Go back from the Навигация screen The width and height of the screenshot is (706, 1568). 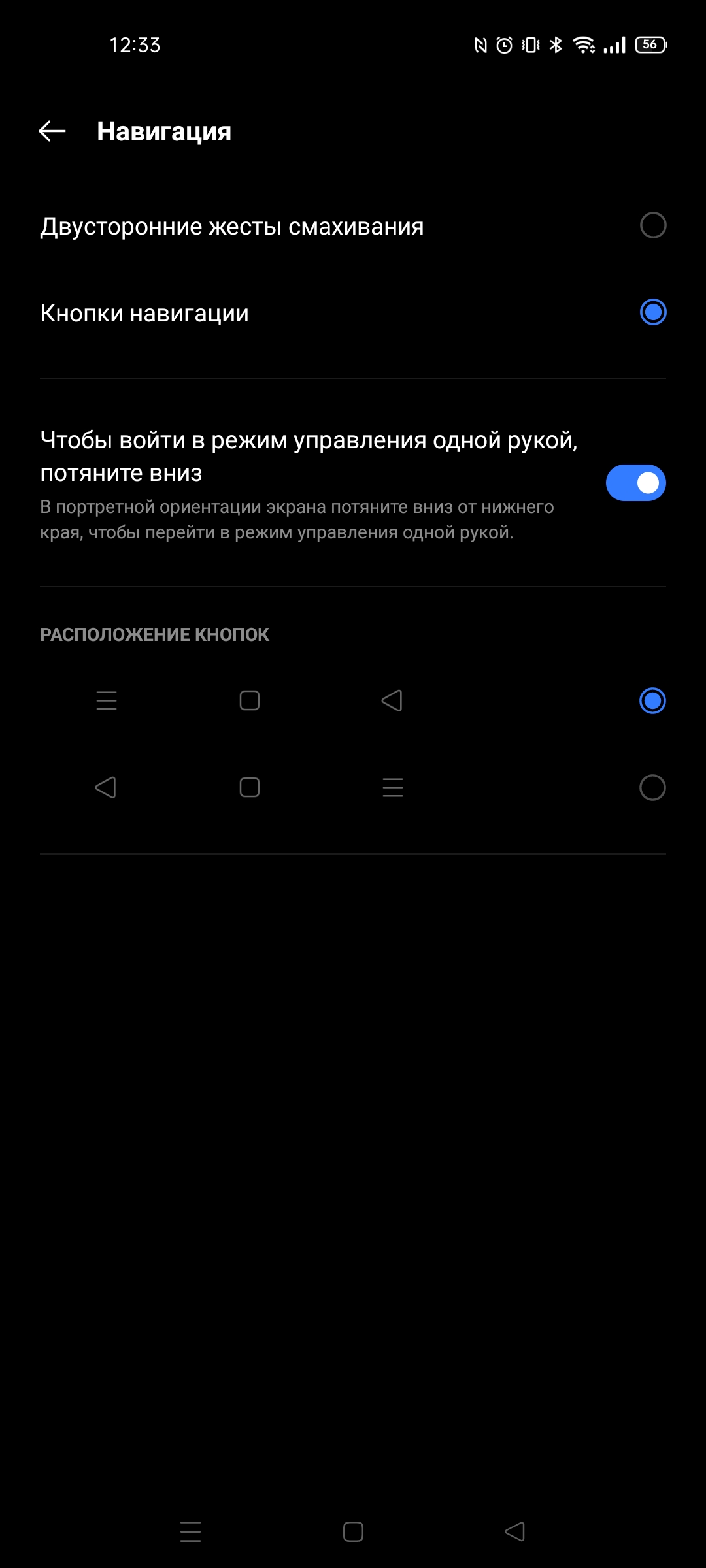coord(52,131)
